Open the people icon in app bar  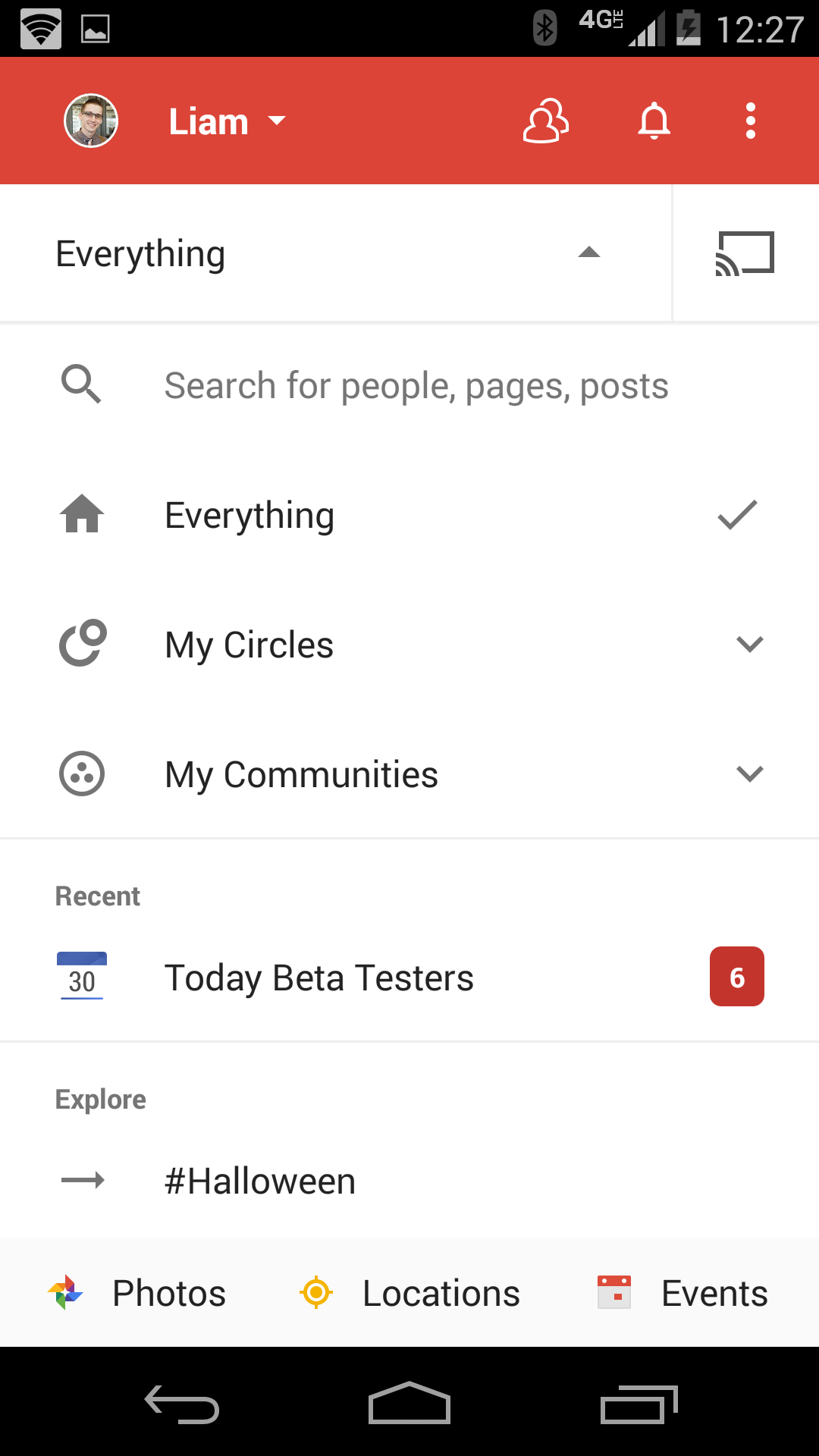546,121
